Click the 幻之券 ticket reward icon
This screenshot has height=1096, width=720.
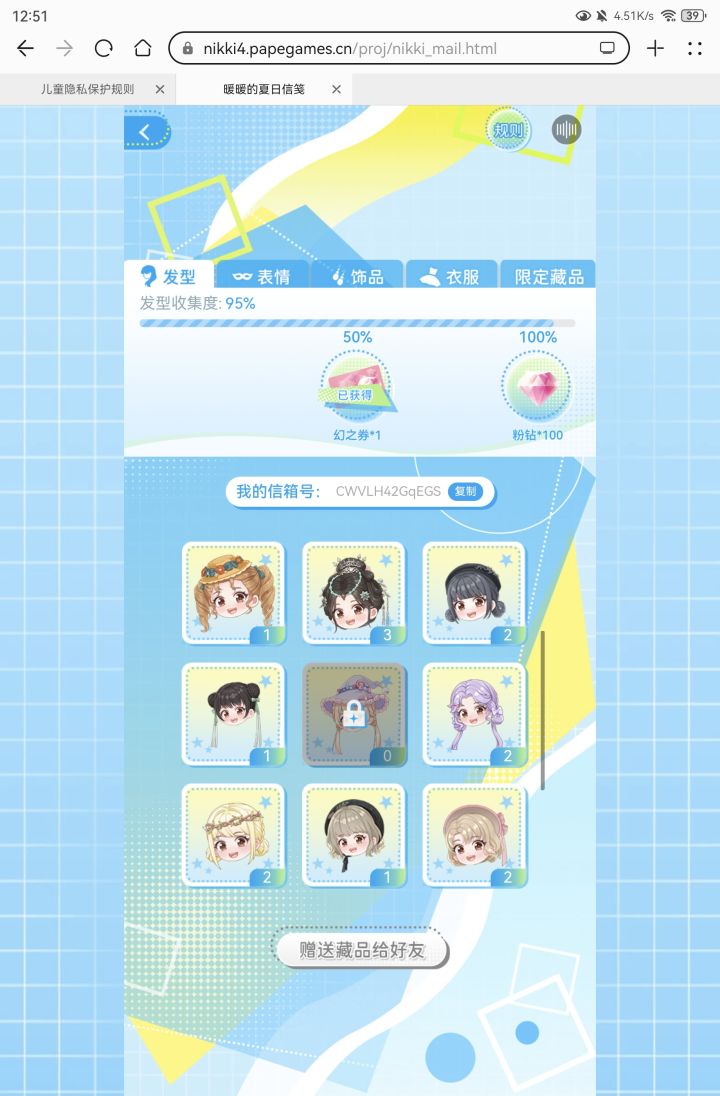coord(360,388)
